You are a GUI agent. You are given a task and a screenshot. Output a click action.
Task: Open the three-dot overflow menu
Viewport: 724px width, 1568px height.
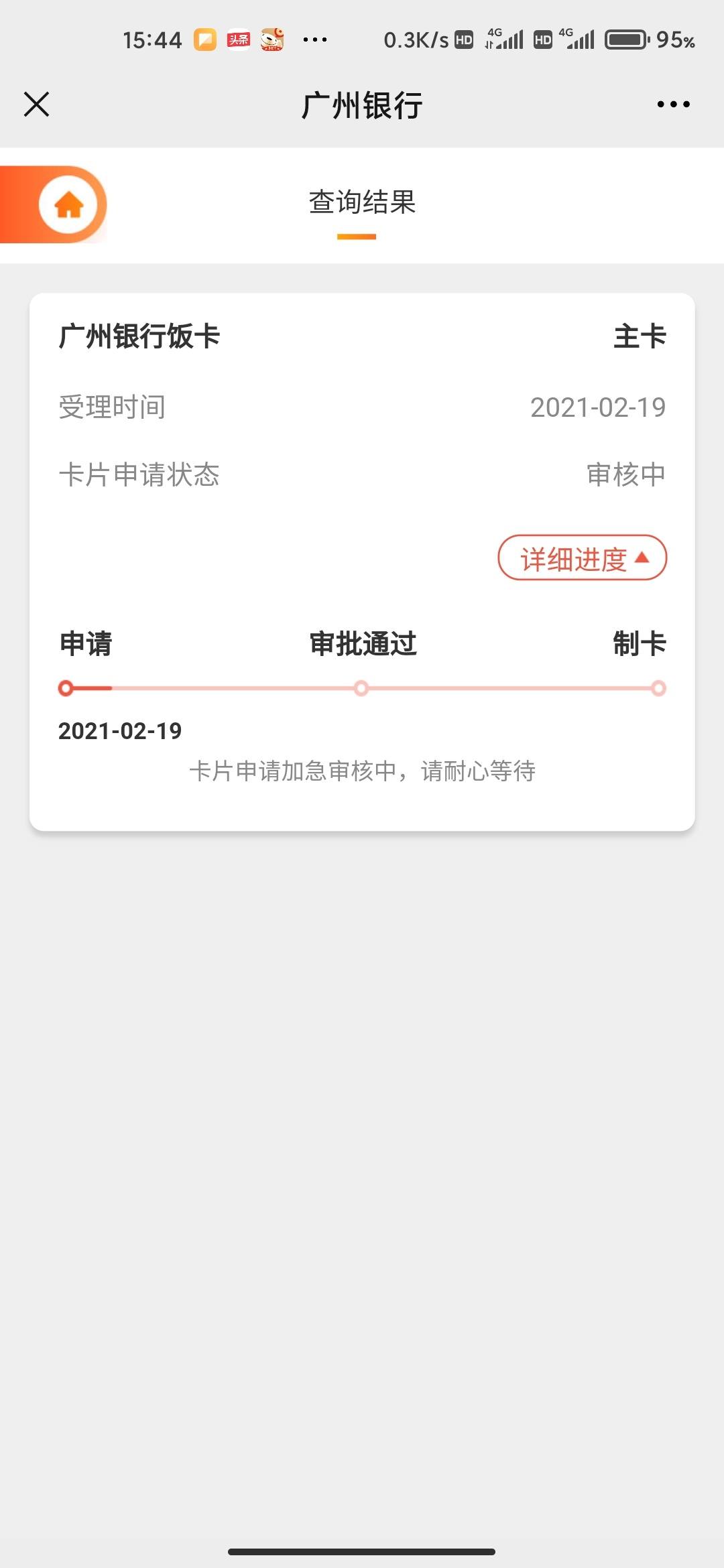click(x=673, y=105)
